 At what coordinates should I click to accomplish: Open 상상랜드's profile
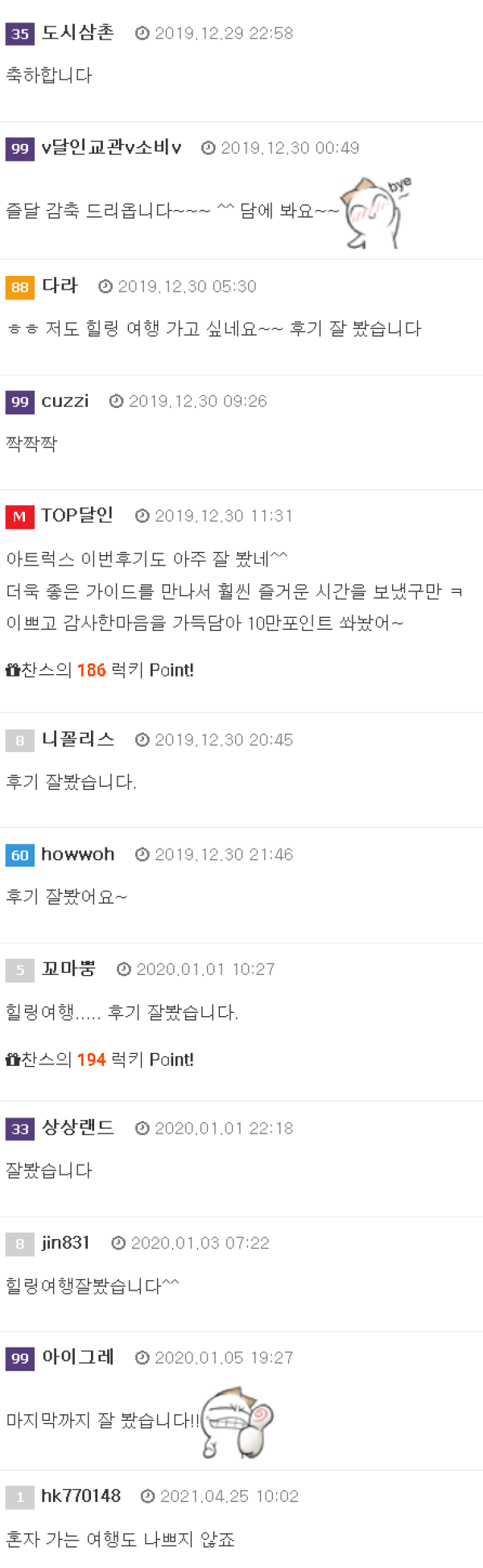(x=78, y=1128)
